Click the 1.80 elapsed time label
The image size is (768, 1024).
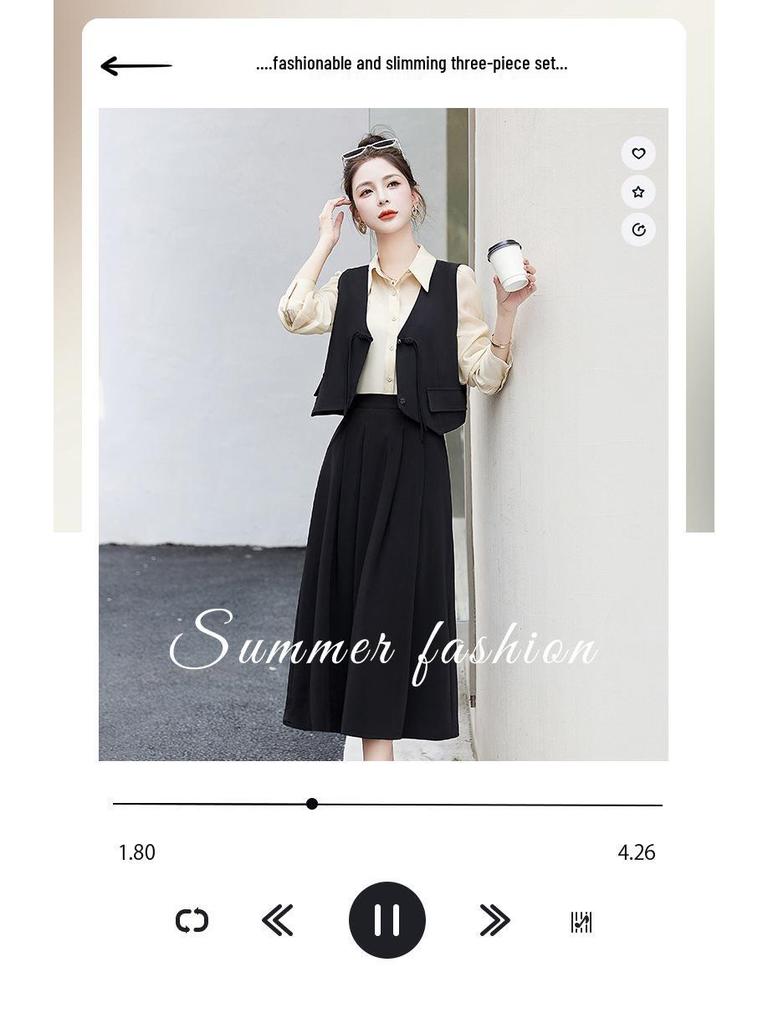point(135,852)
